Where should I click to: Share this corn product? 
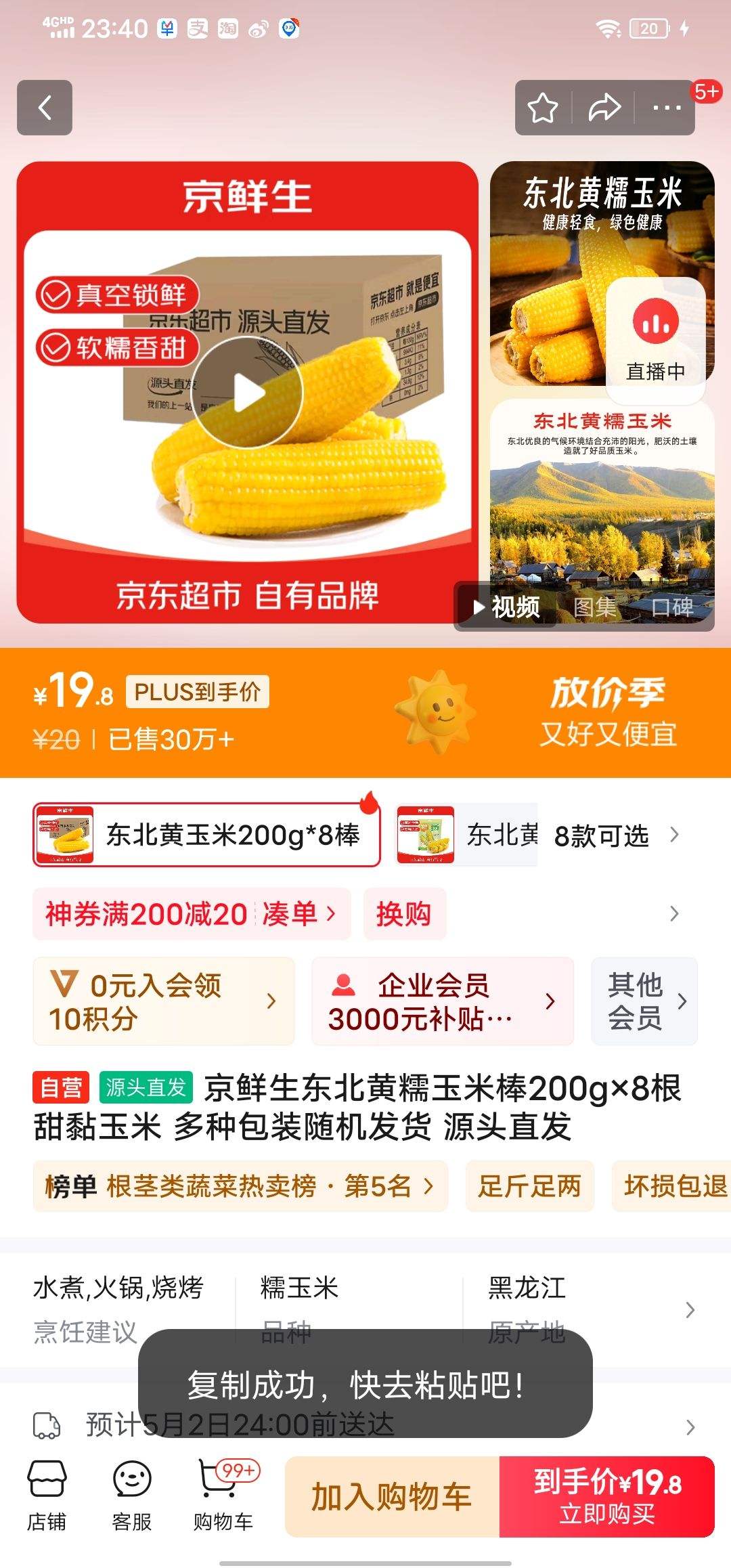tap(604, 108)
